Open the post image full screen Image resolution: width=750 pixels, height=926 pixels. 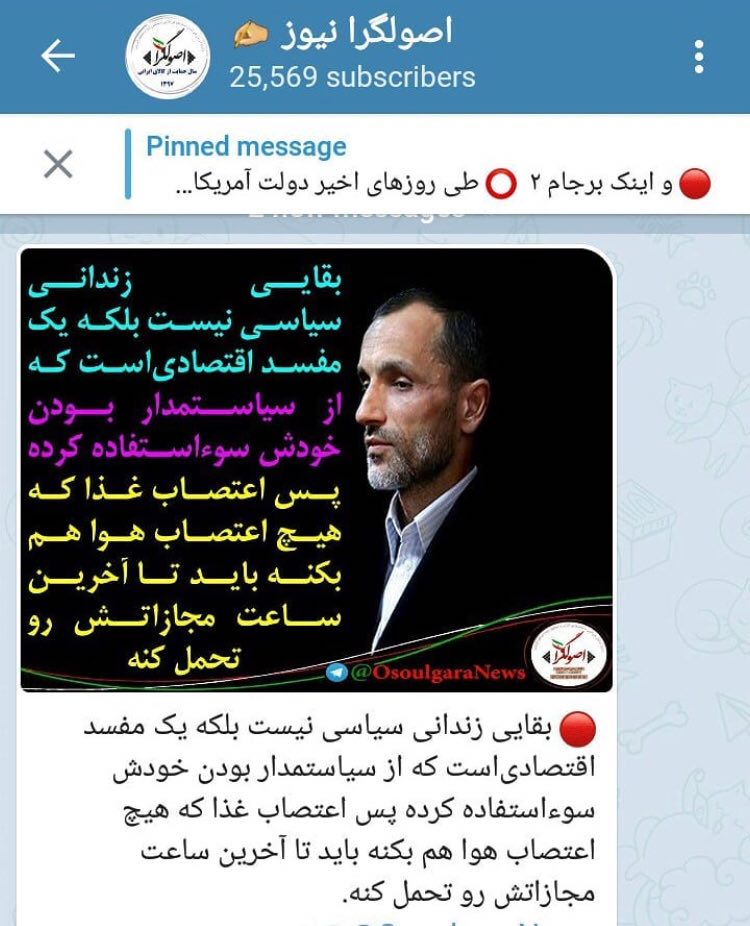(x=316, y=469)
